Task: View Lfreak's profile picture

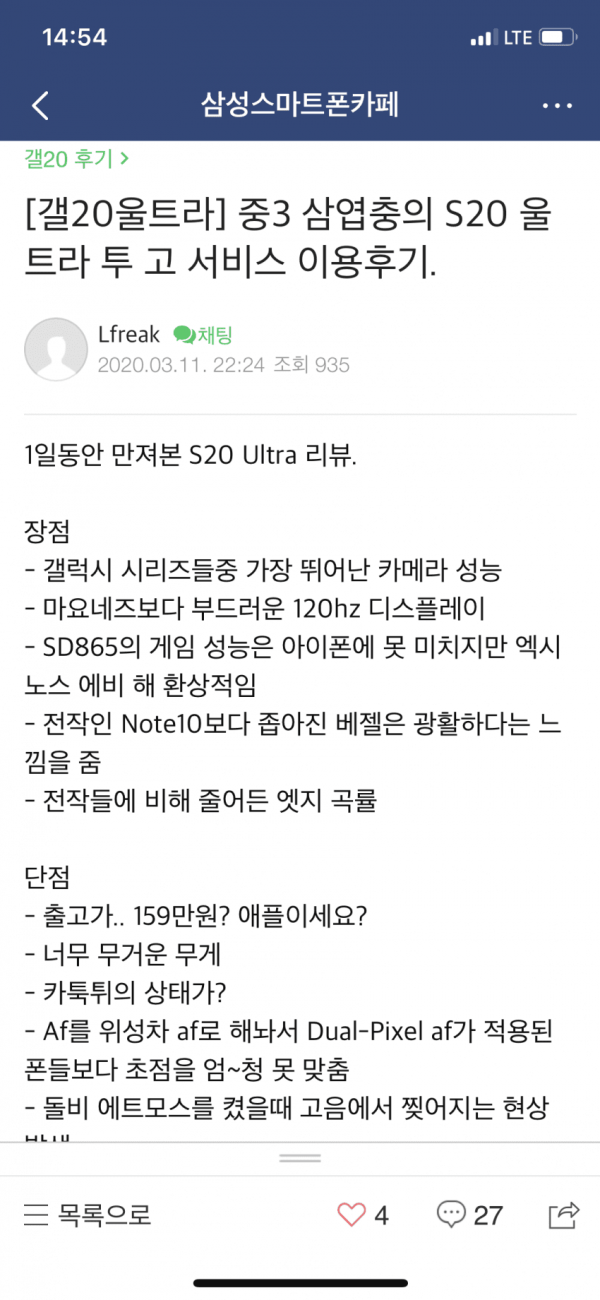Action: tap(55, 349)
